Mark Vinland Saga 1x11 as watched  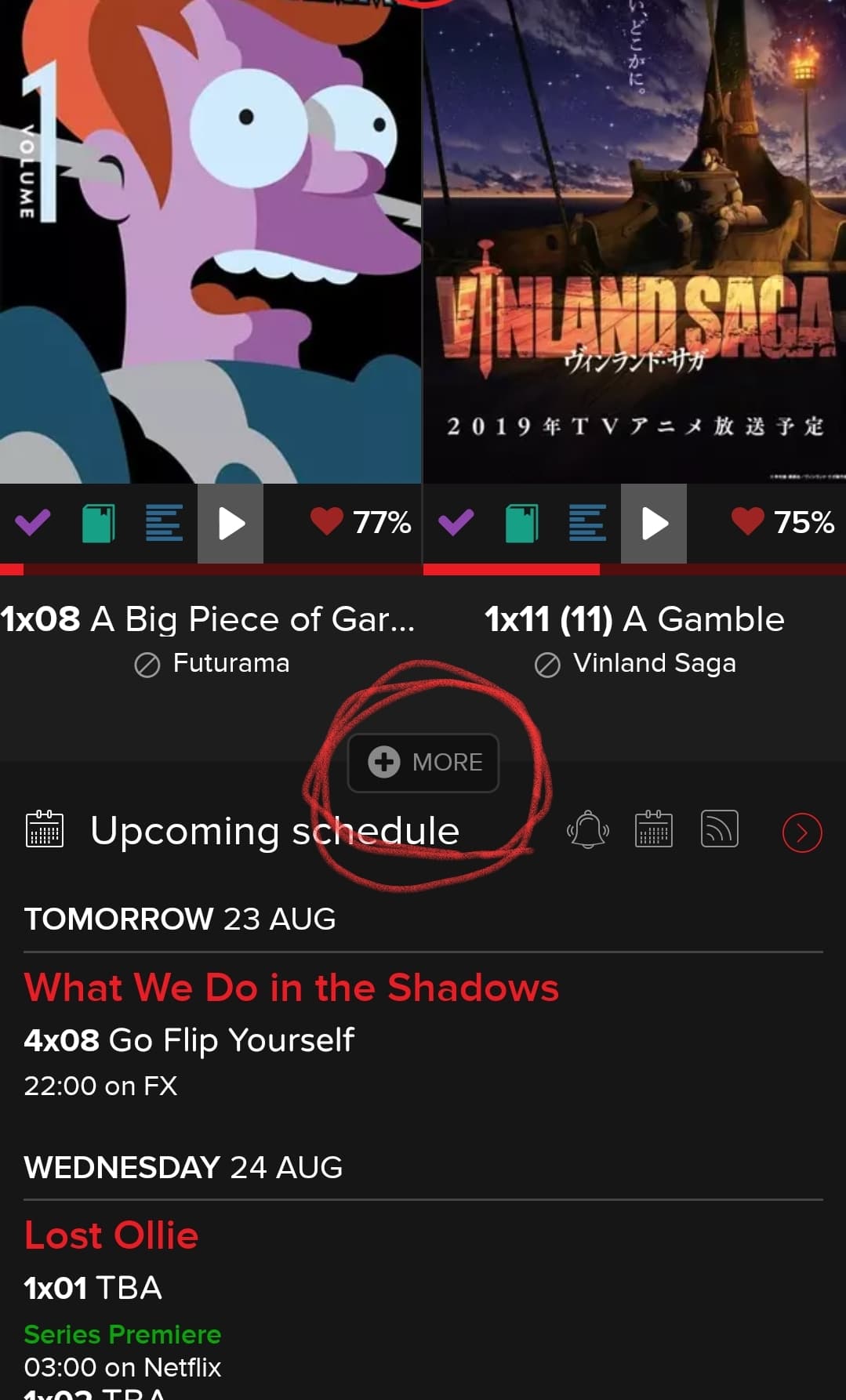pyautogui.click(x=456, y=522)
